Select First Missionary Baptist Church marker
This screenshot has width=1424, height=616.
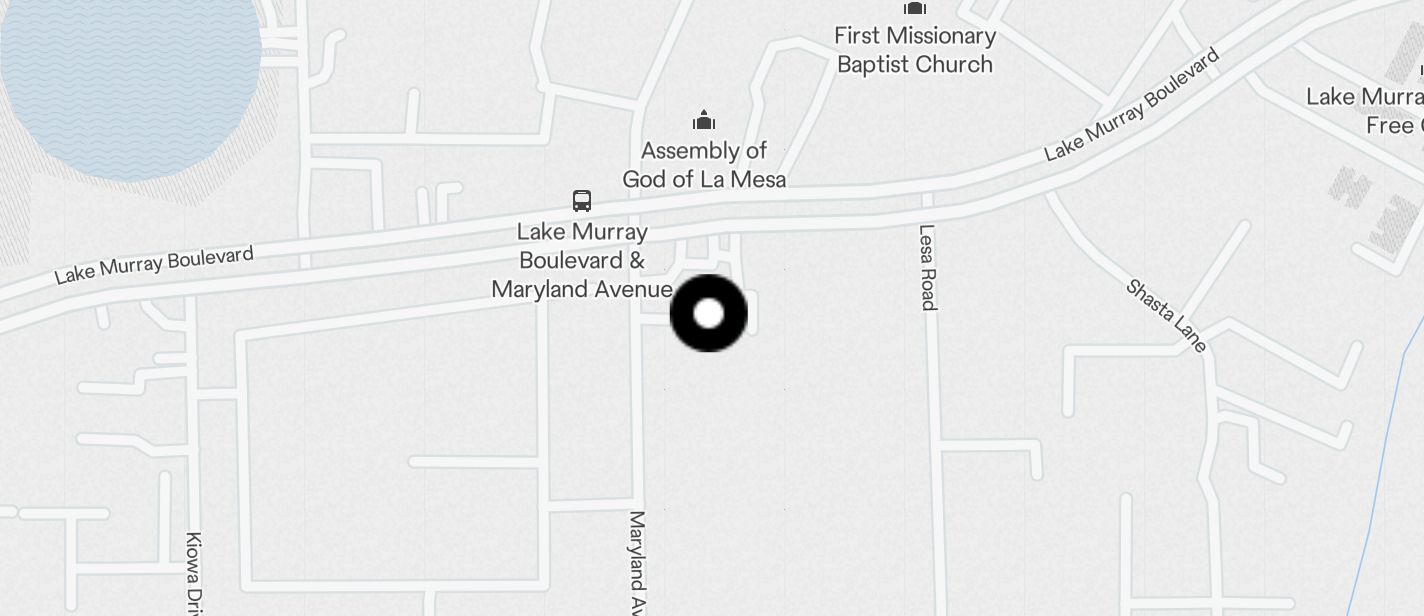(914, 9)
